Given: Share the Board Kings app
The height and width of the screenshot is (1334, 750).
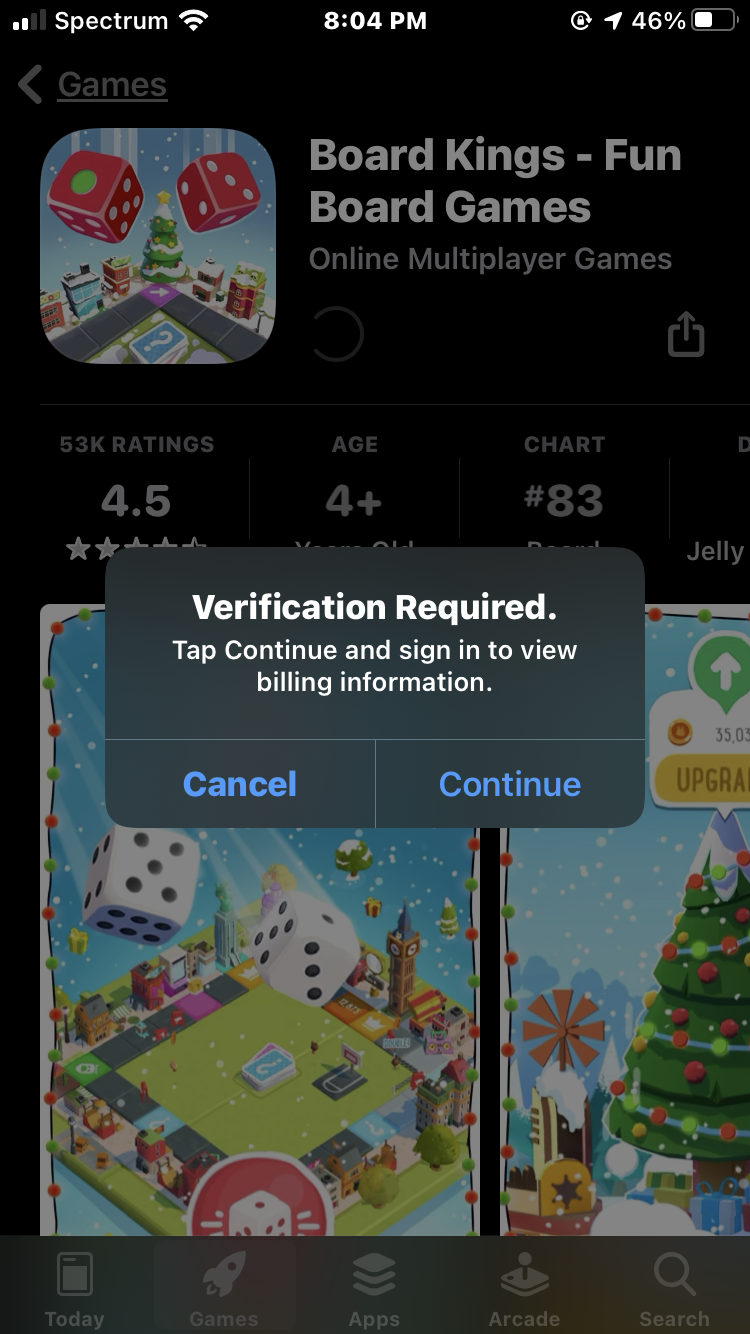Looking at the screenshot, I should (686, 334).
